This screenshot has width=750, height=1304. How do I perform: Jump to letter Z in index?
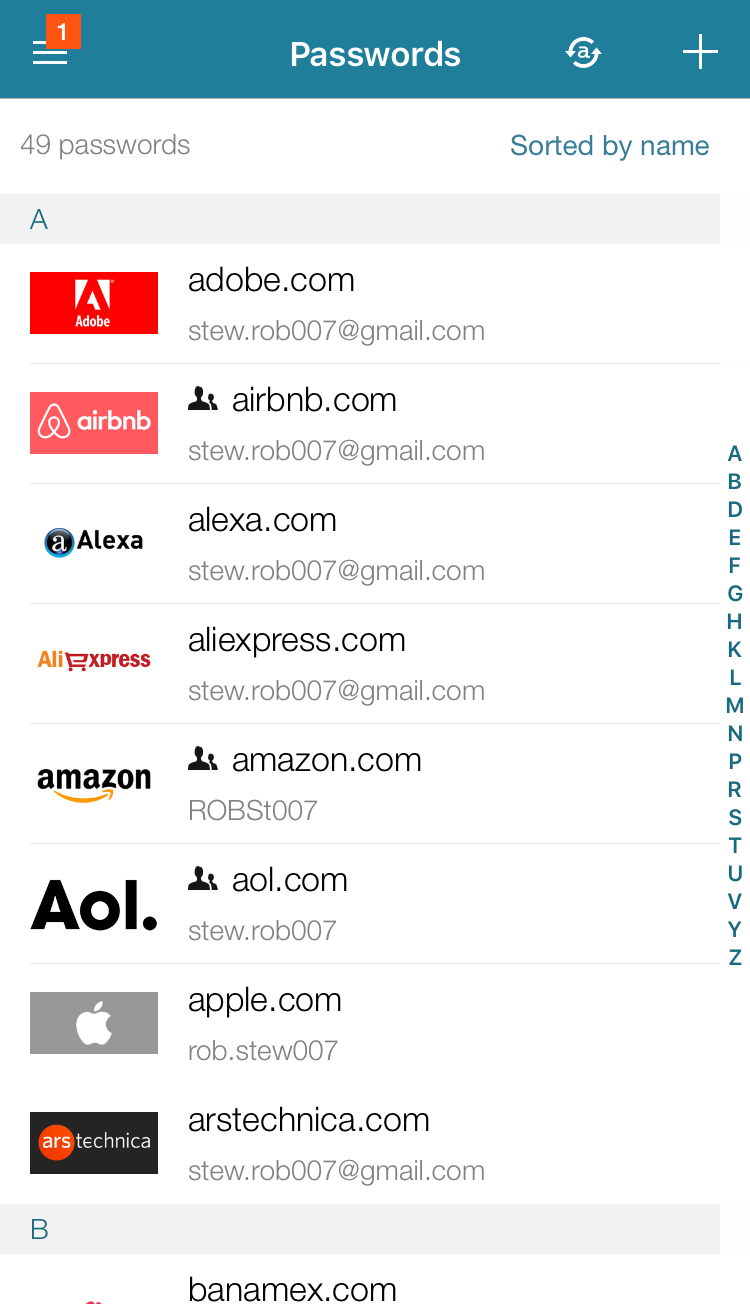[735, 958]
